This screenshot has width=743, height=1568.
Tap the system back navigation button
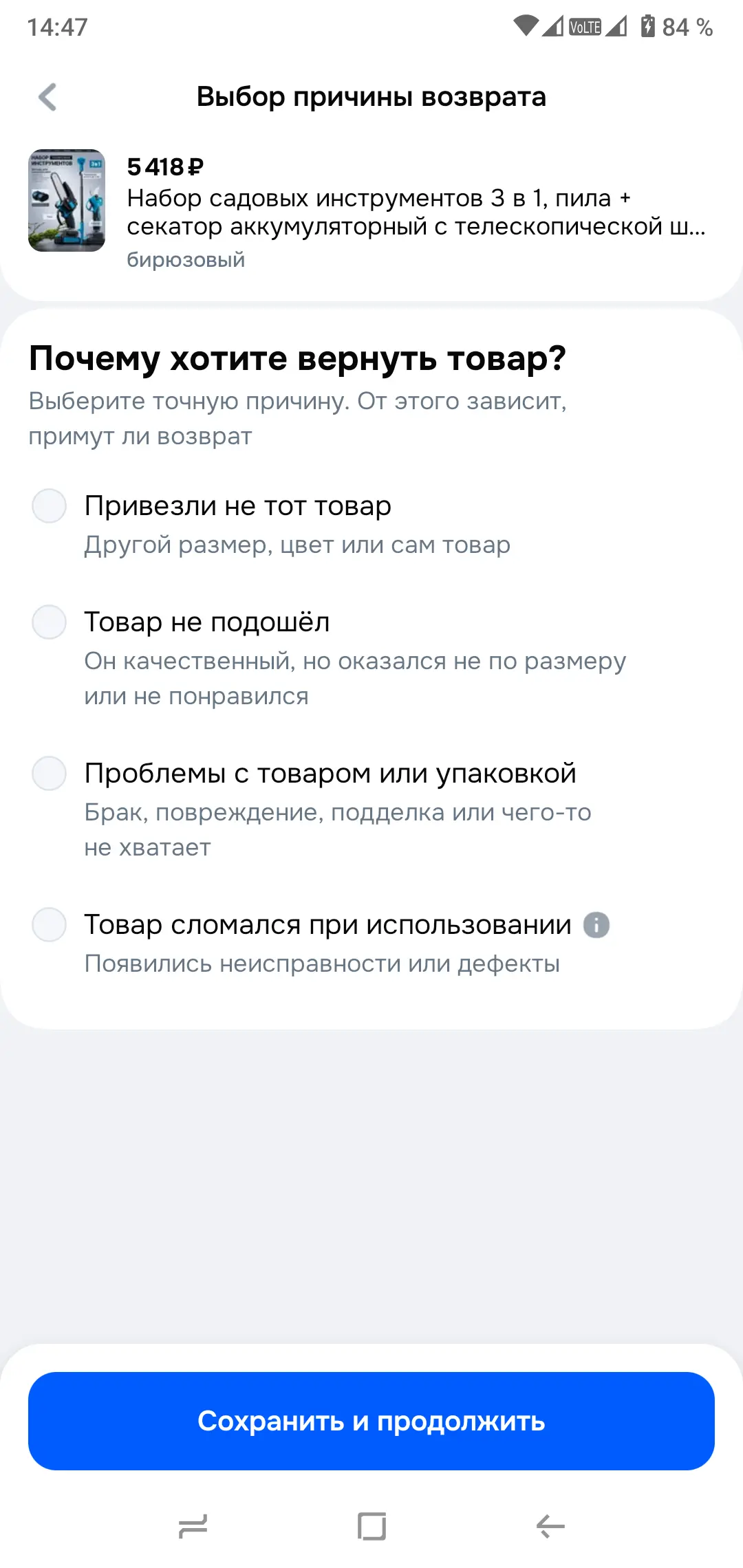550,1526
